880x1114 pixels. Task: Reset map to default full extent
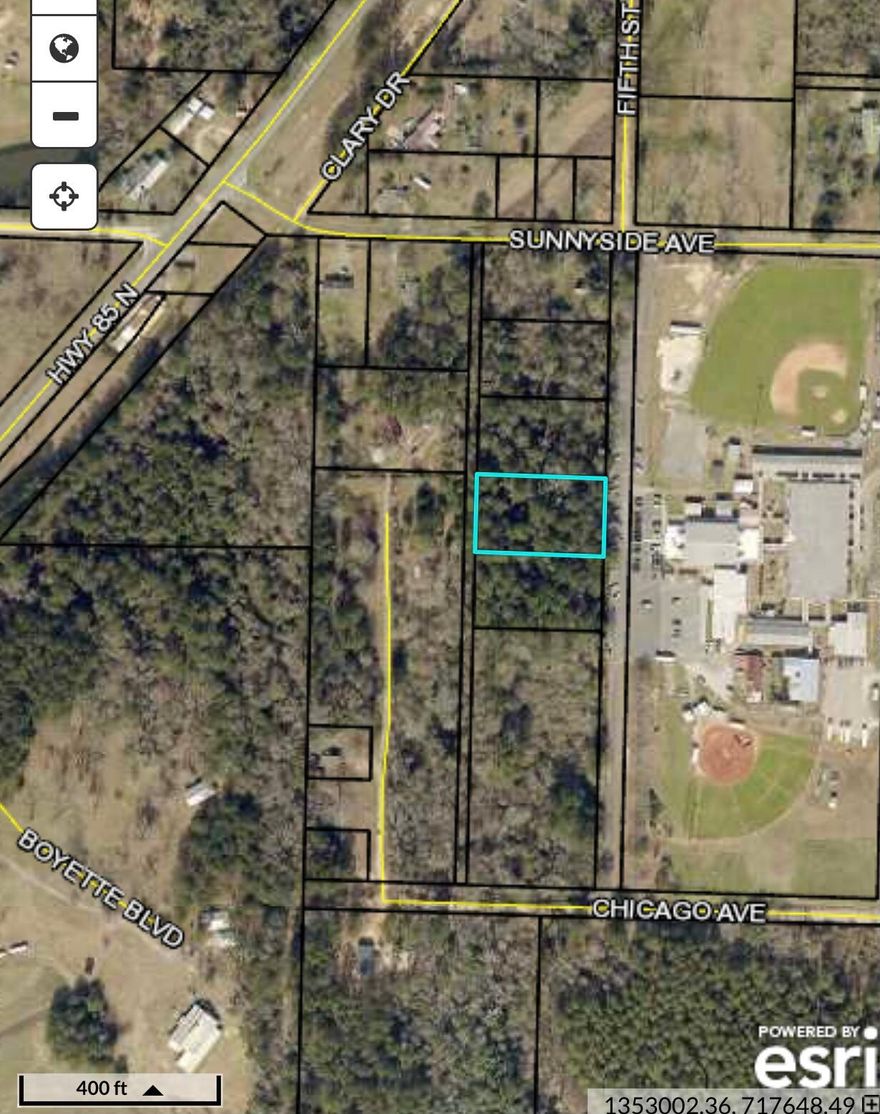click(x=64, y=48)
